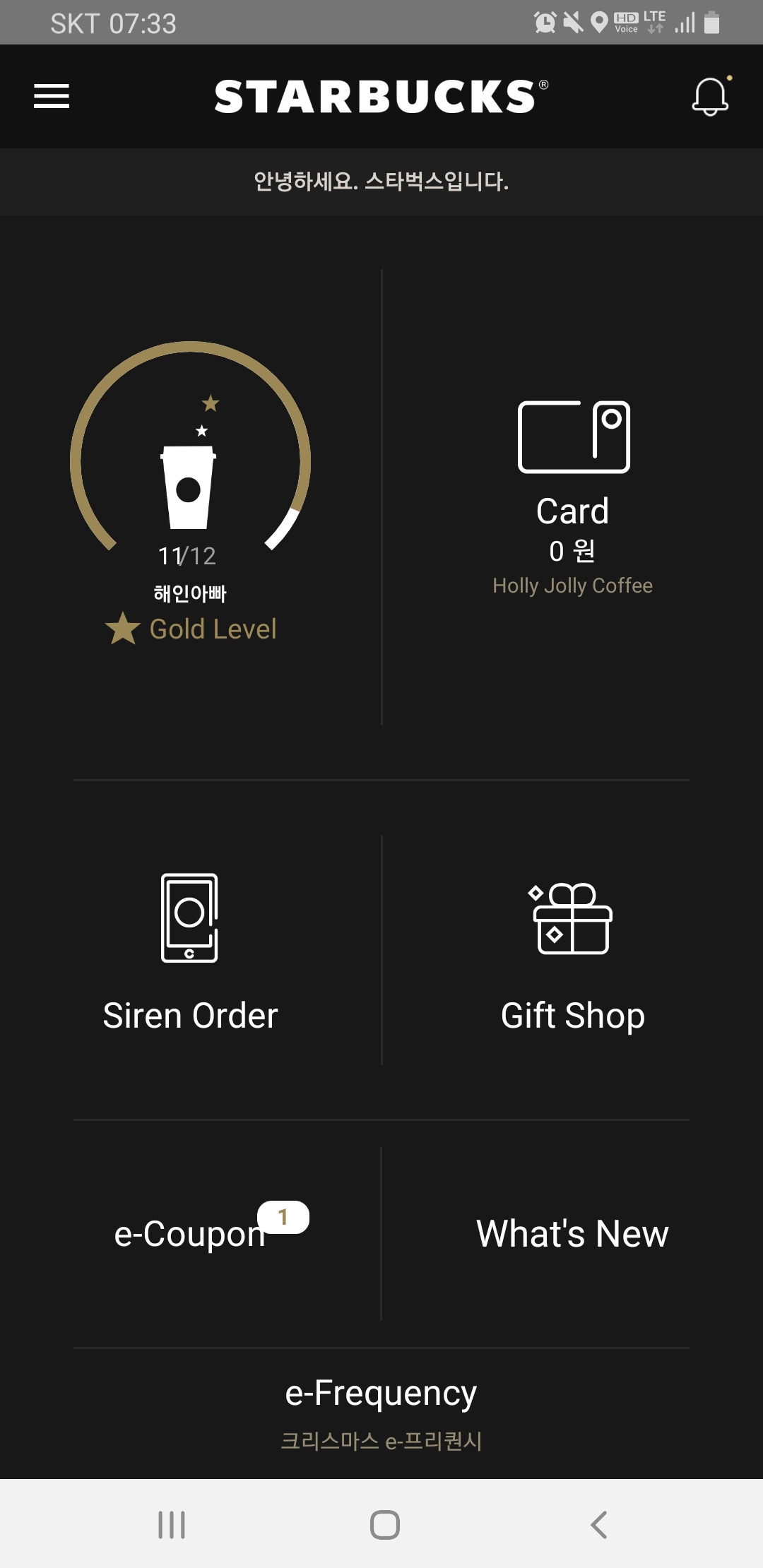
Task: Open the notifications bell
Action: click(x=711, y=96)
